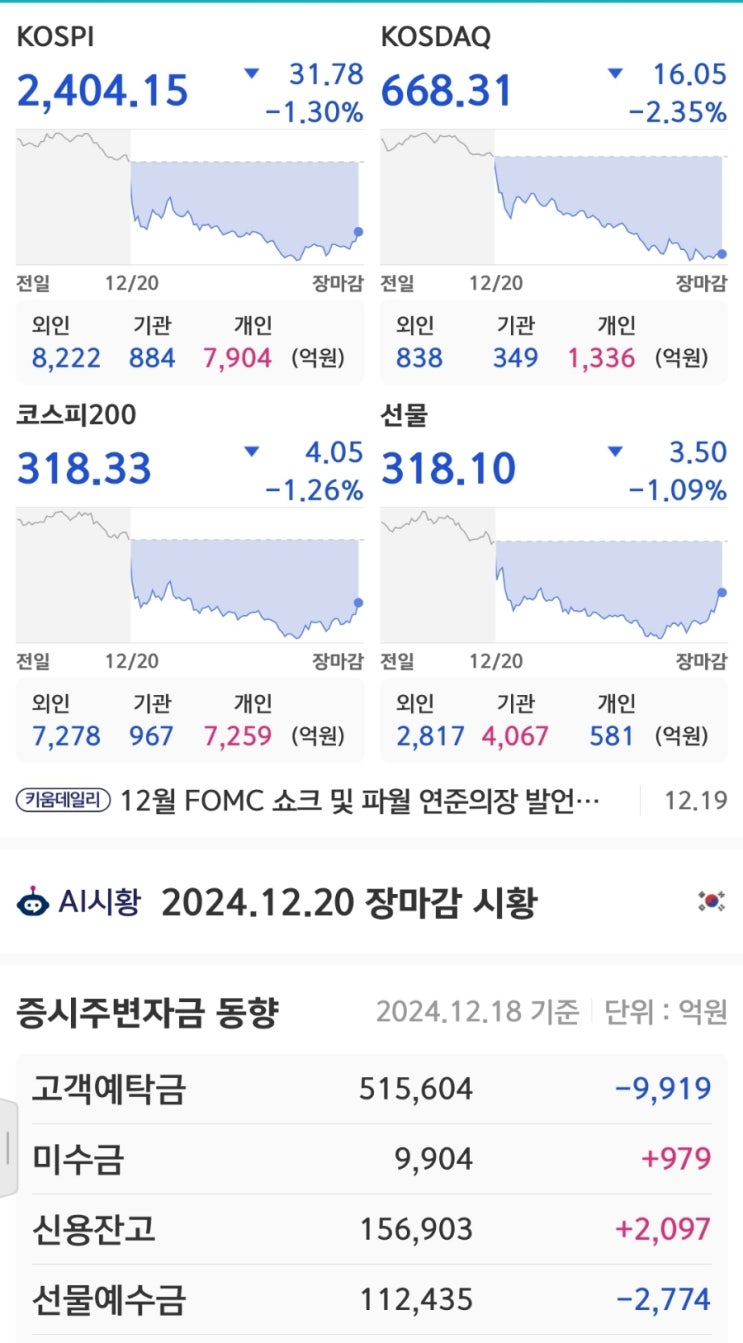Viewport: 743px width, 1343px height.
Task: Open AI시황 2024.12.20 장마감 시황
Action: click(277, 903)
